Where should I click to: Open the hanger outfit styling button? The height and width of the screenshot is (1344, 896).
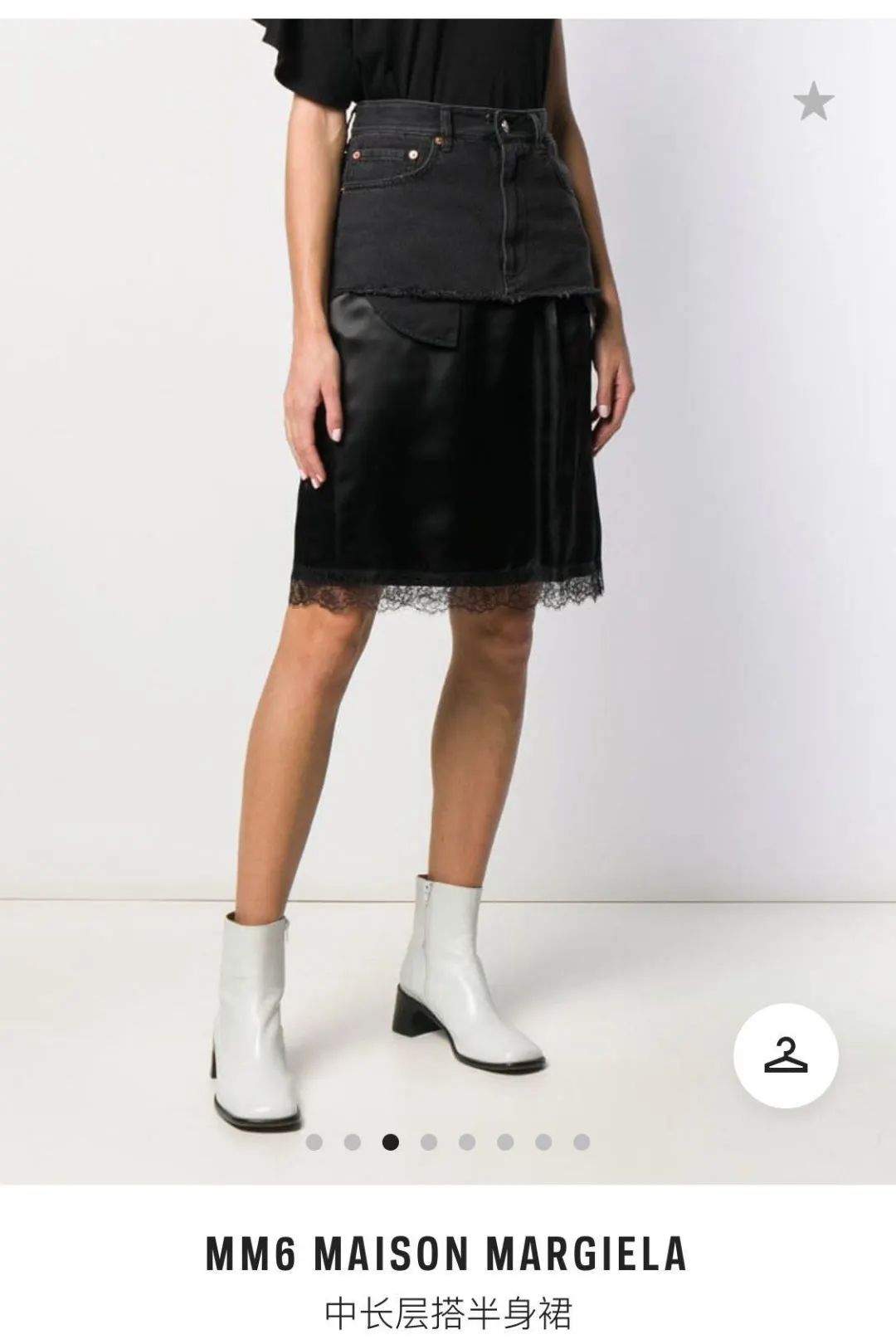tap(786, 1055)
